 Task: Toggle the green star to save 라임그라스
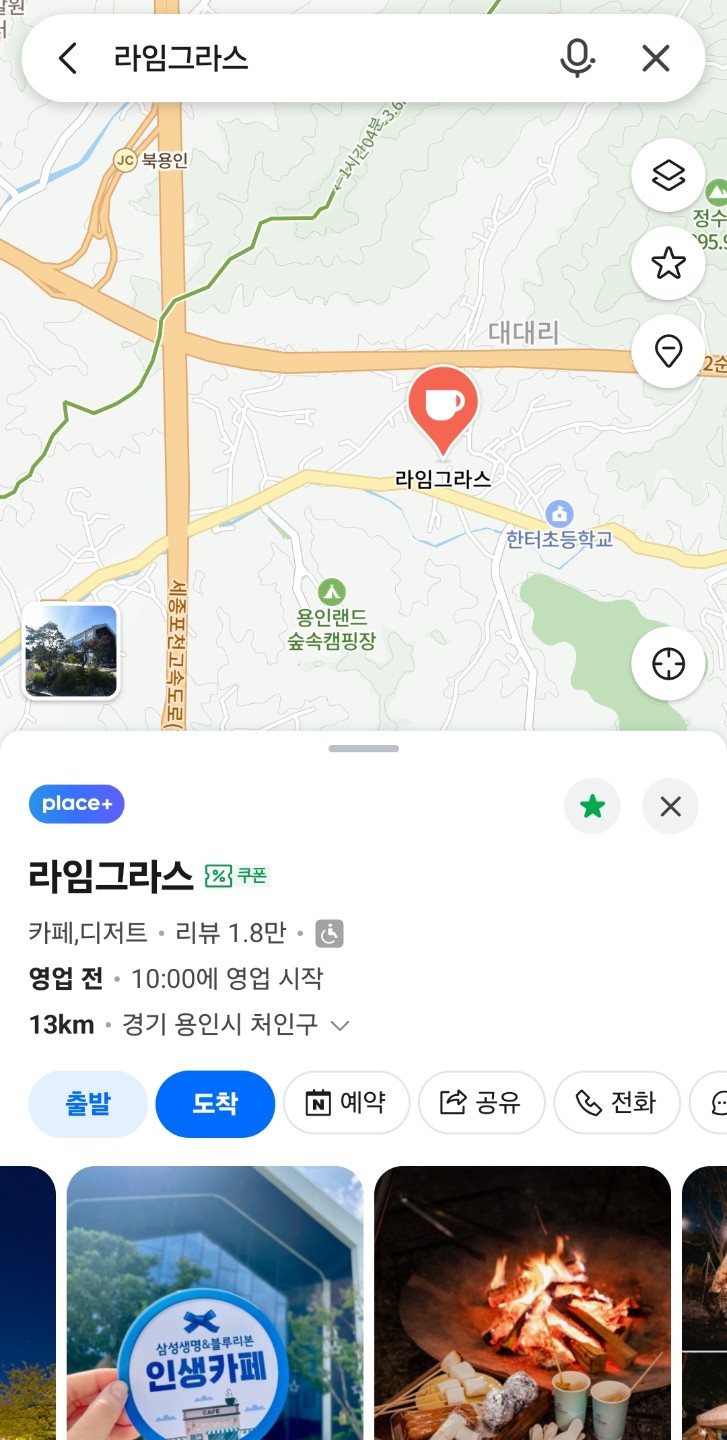[x=592, y=806]
